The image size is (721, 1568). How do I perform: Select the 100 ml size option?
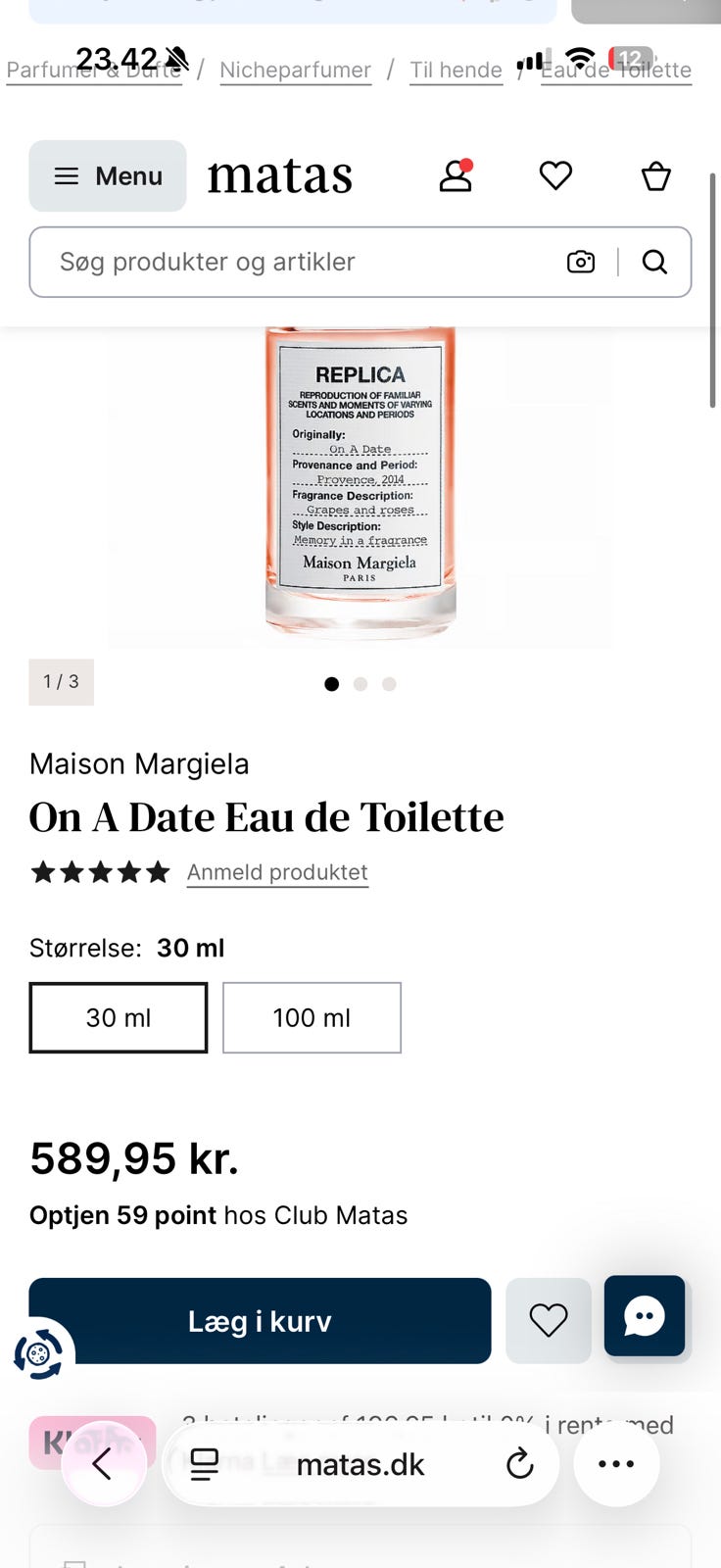[x=312, y=1017]
